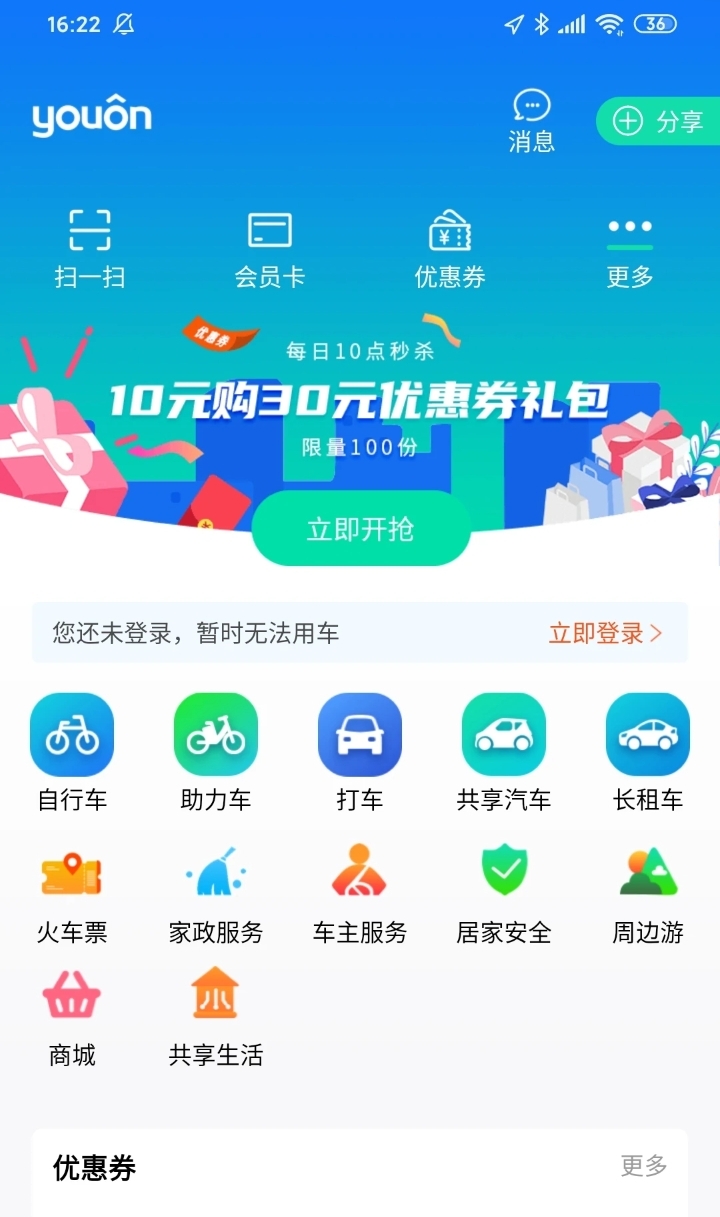
Task: Open the 更多 menu with three dots
Action: point(630,248)
